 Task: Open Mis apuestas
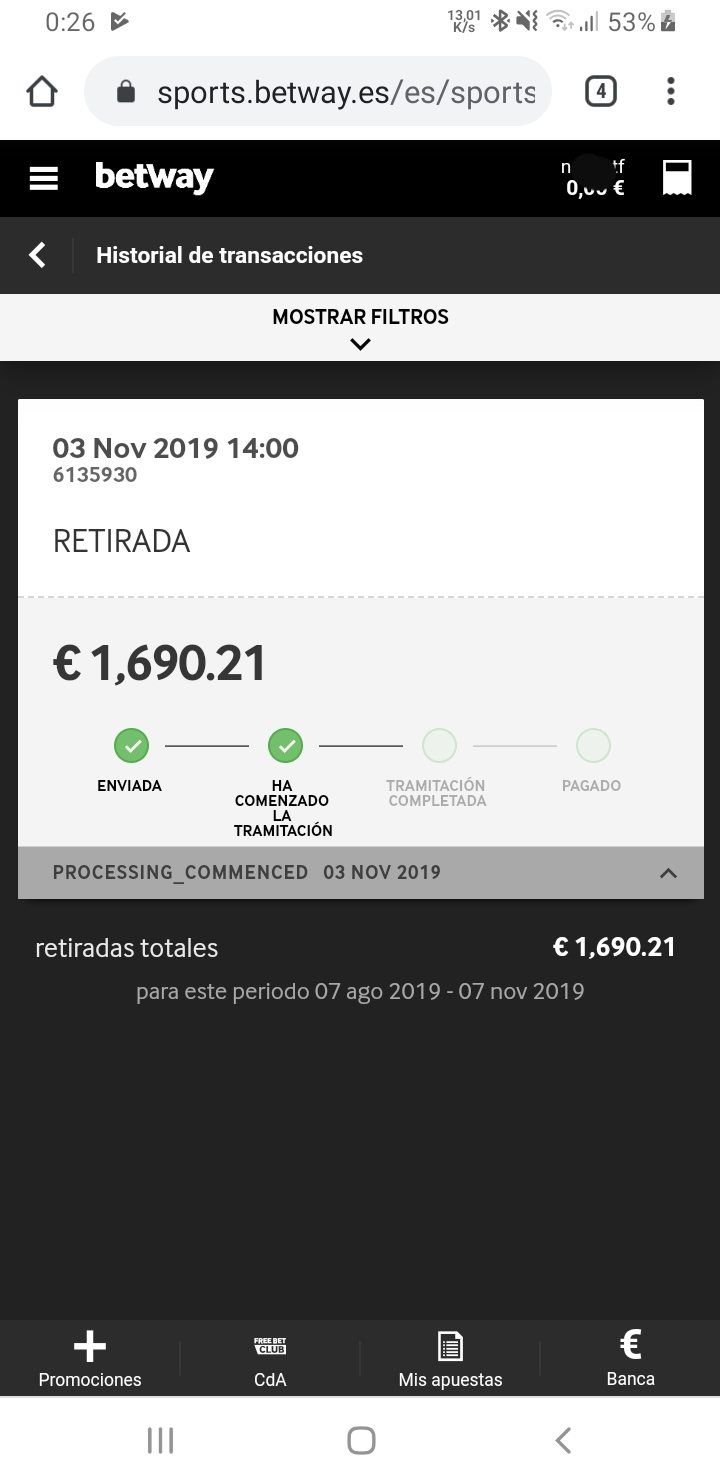[450, 1360]
